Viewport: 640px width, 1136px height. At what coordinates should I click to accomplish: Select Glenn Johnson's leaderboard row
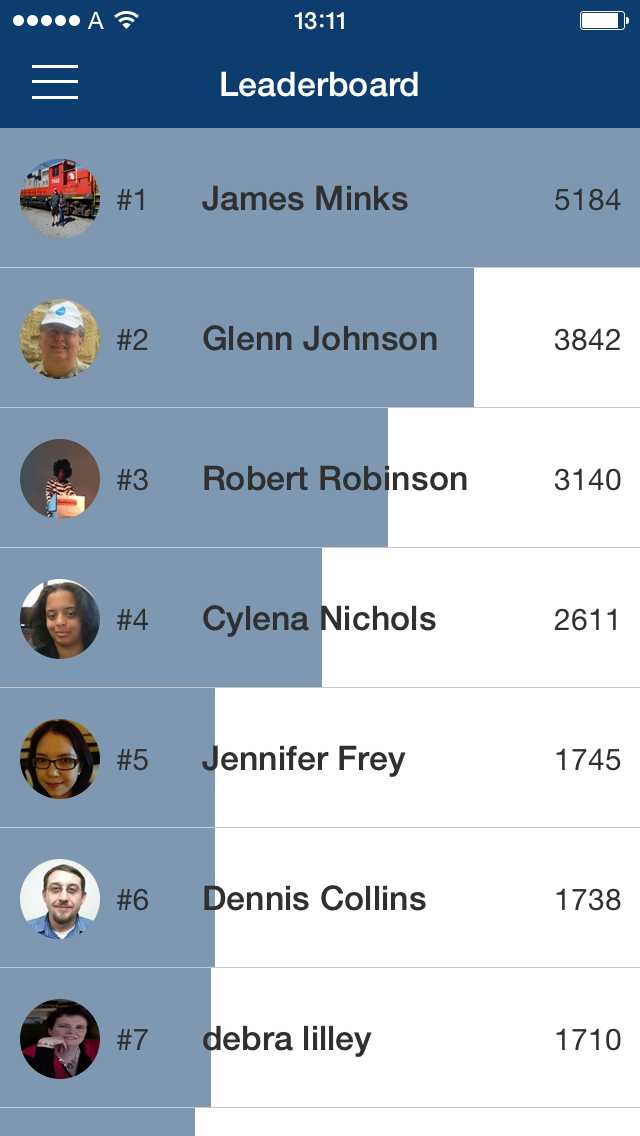[x=319, y=339]
